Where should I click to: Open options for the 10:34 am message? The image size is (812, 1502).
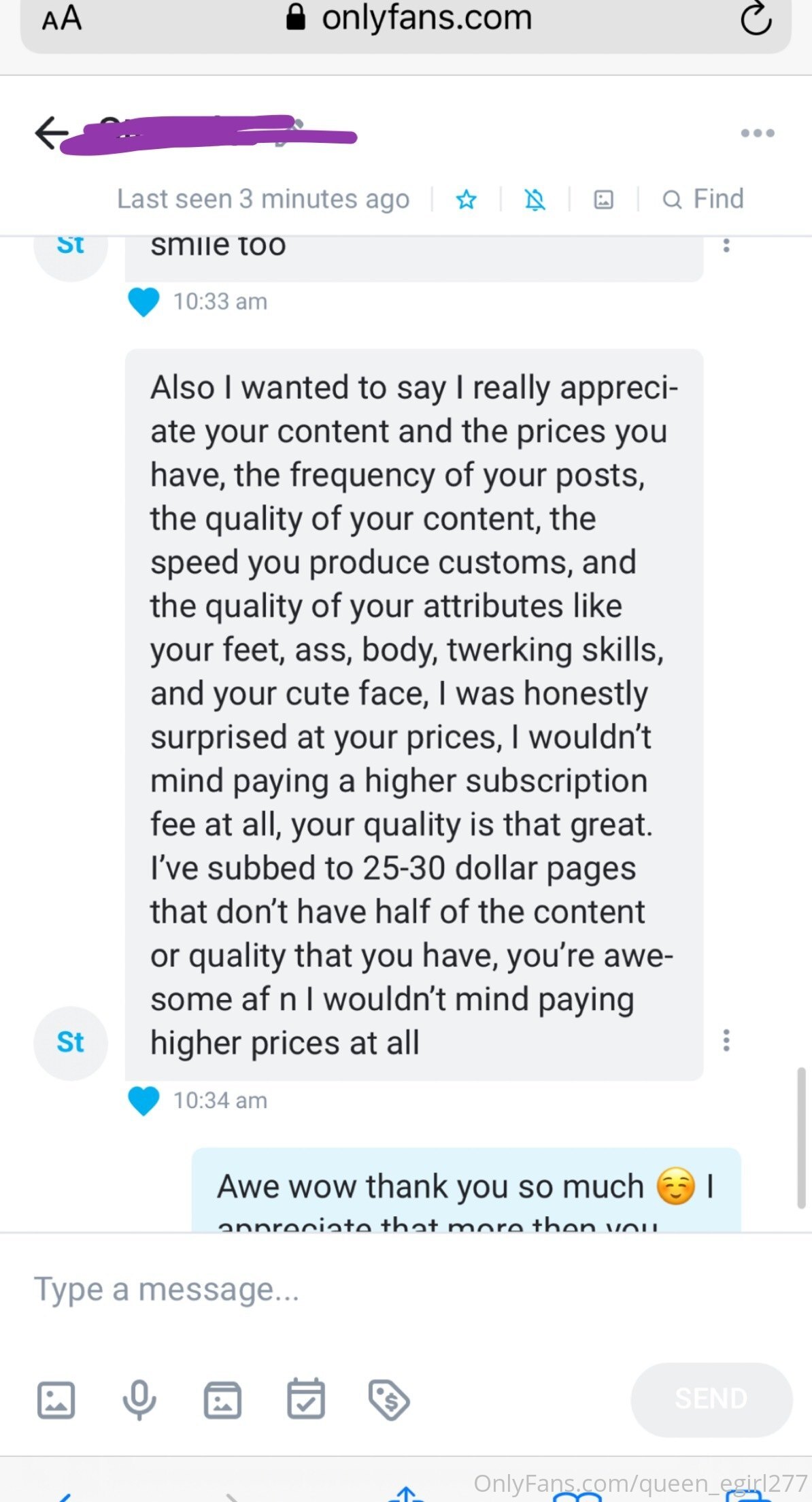pos(726,1040)
